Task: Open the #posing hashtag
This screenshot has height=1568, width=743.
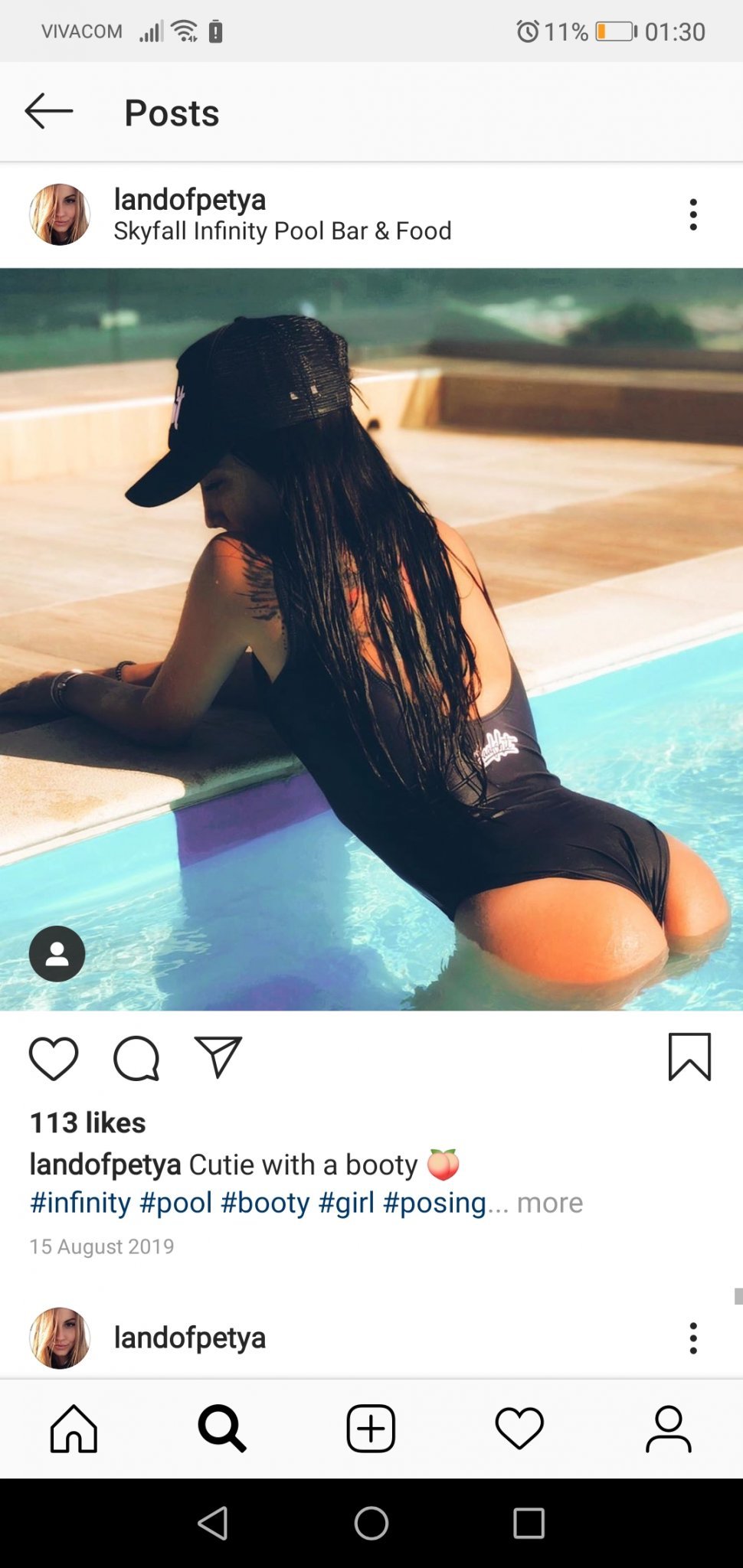Action: [x=434, y=1203]
